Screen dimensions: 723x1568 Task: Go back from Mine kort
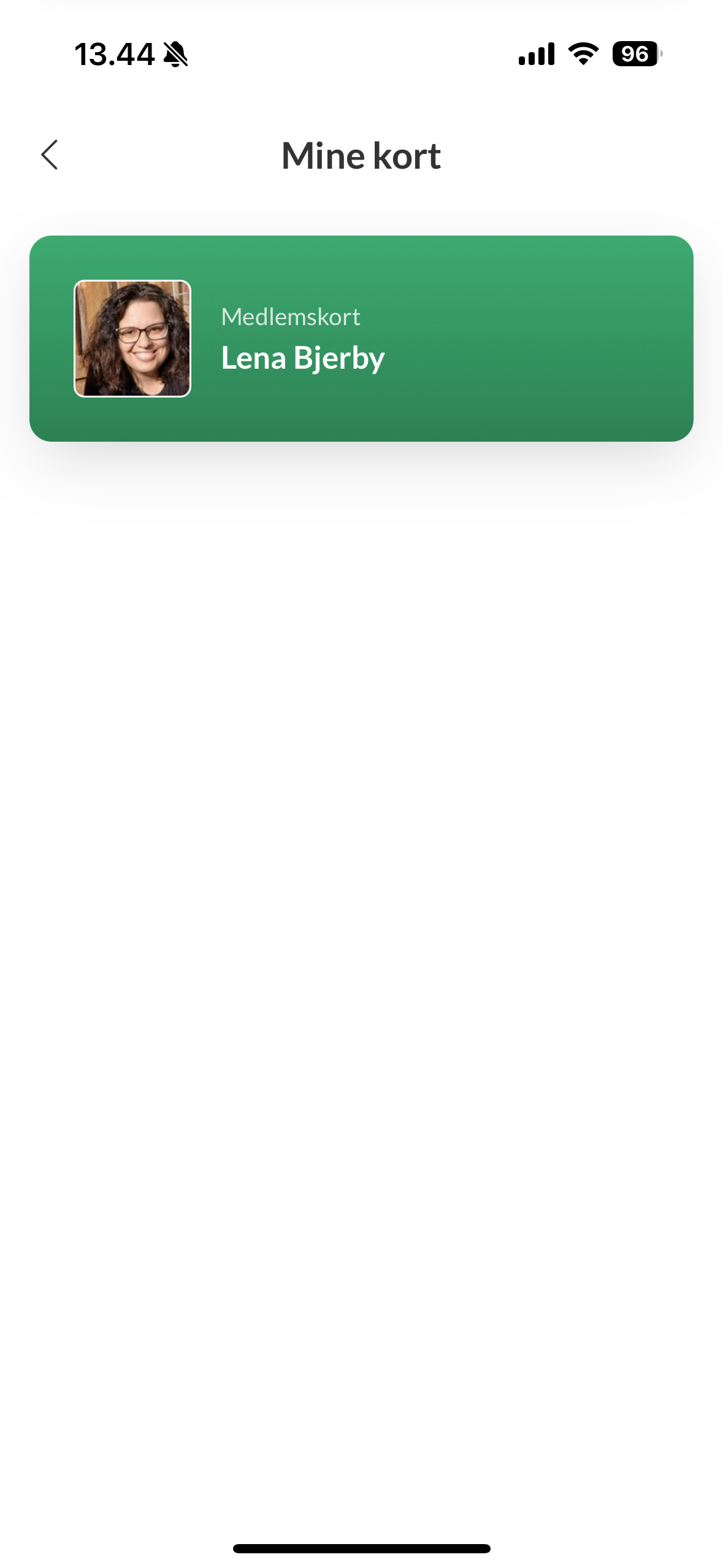[50, 155]
